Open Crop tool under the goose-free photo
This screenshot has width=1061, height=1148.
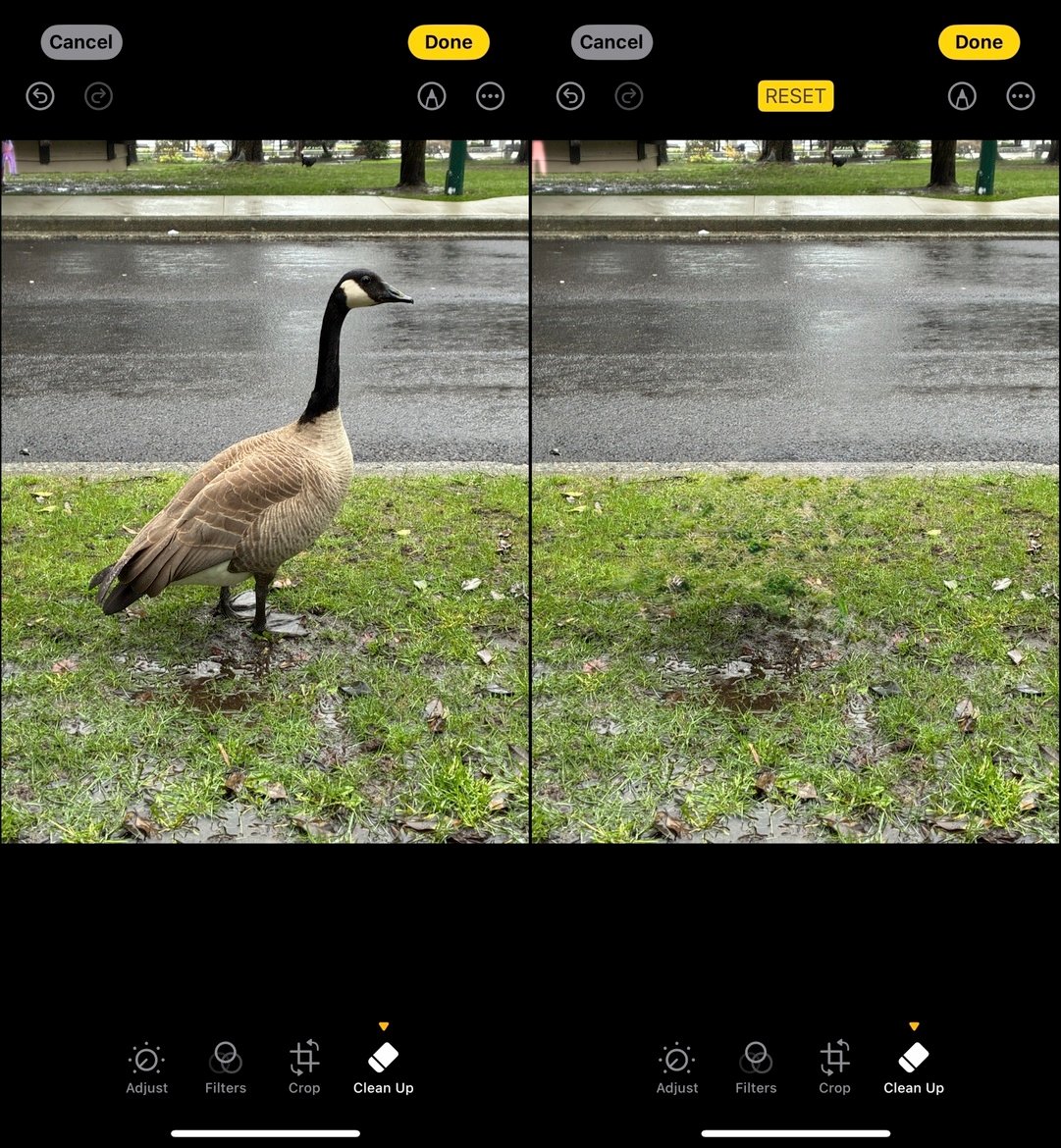pos(834,1068)
